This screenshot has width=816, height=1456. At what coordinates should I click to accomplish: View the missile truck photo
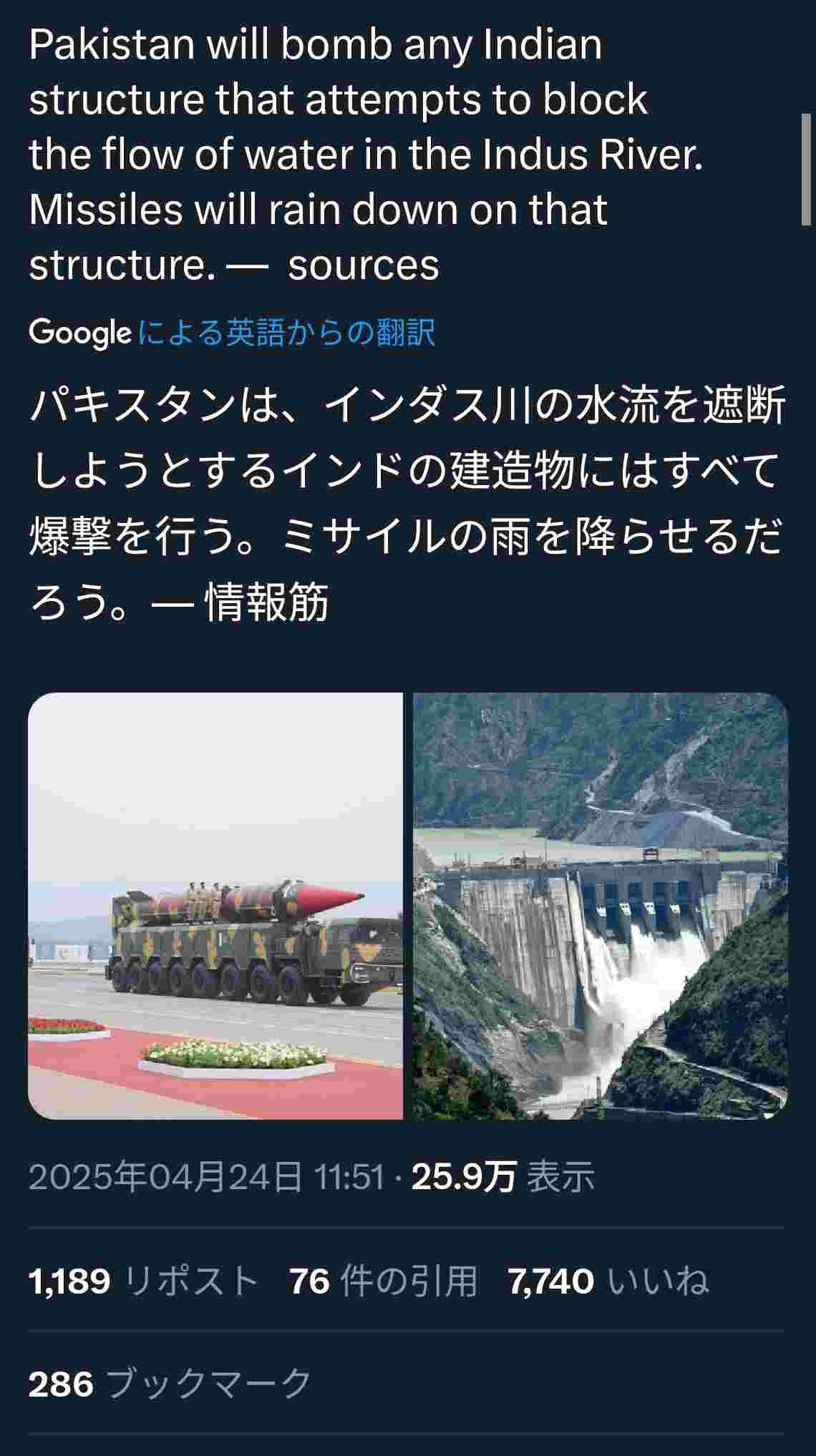(215, 906)
